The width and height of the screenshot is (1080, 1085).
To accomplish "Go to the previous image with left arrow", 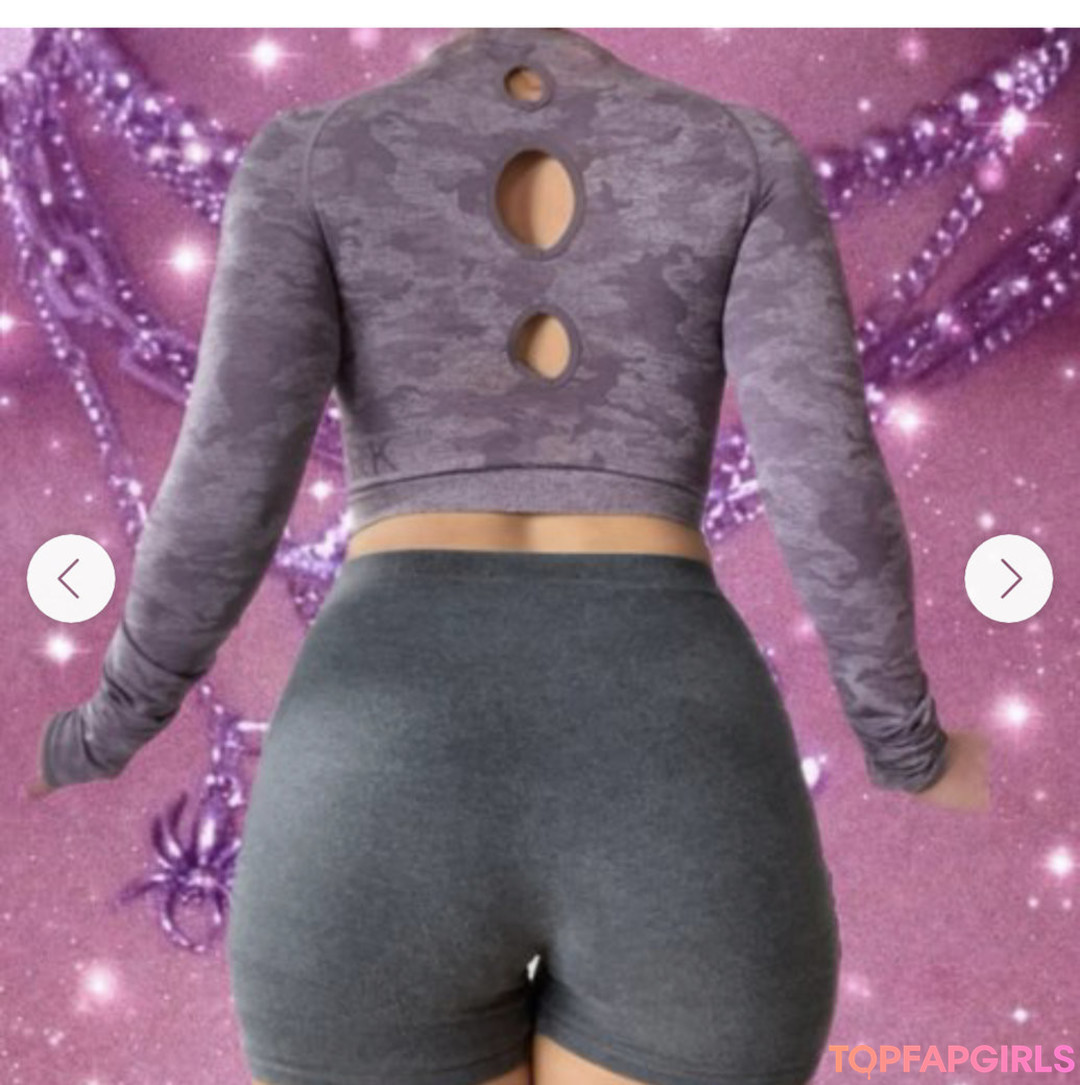I will [x=70, y=579].
